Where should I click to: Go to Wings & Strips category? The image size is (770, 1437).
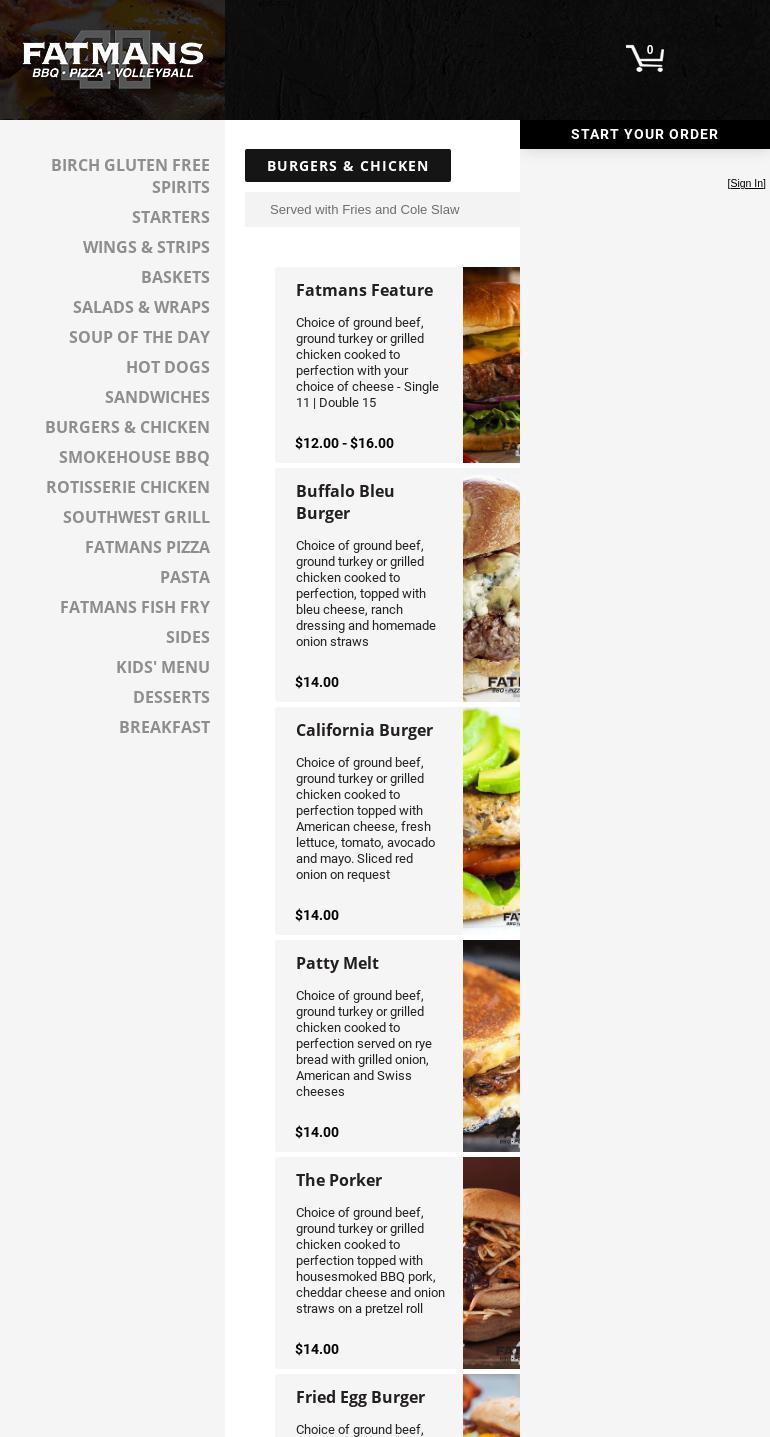[146, 247]
